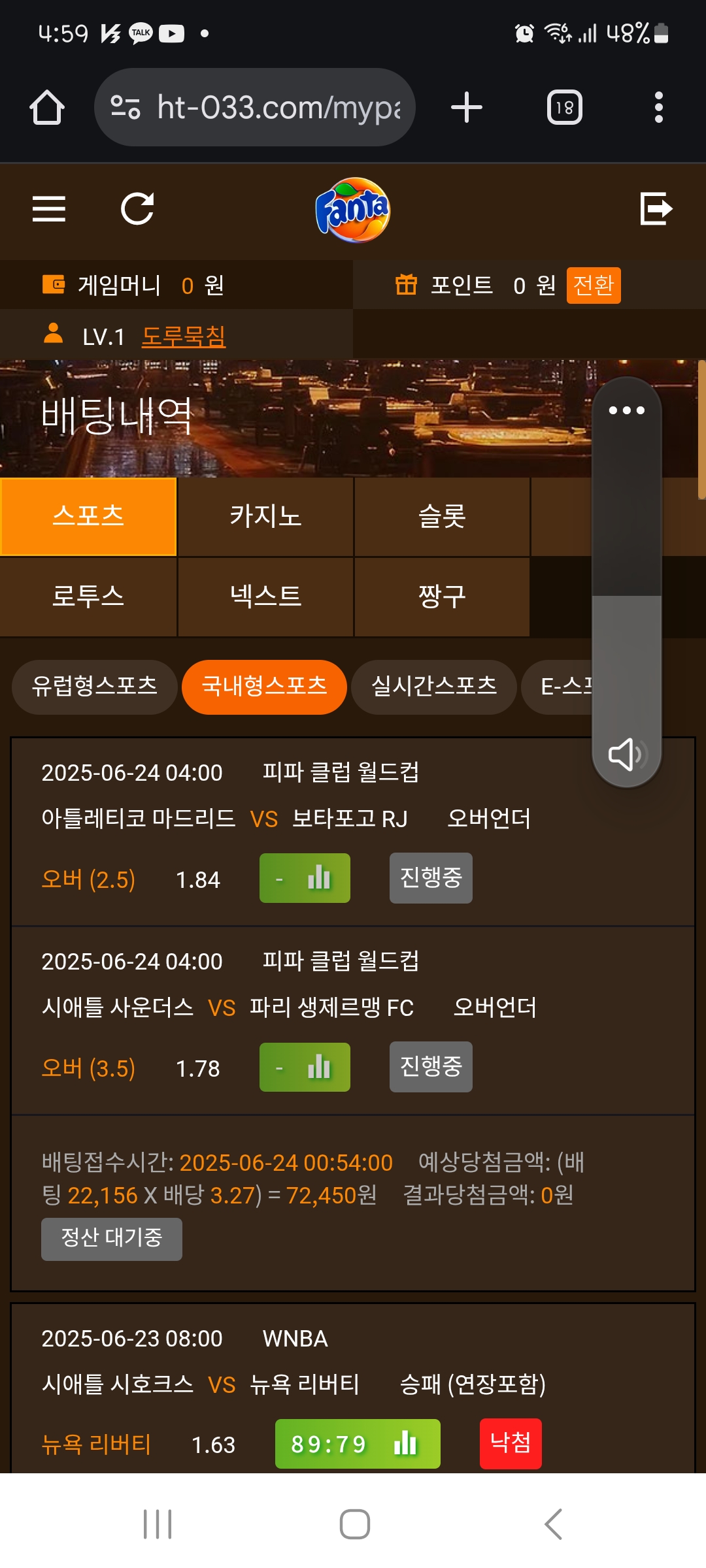Viewport: 706px width, 1568px height.
Task: View stats for 시애틀 사운더스 match
Action: point(305,1067)
